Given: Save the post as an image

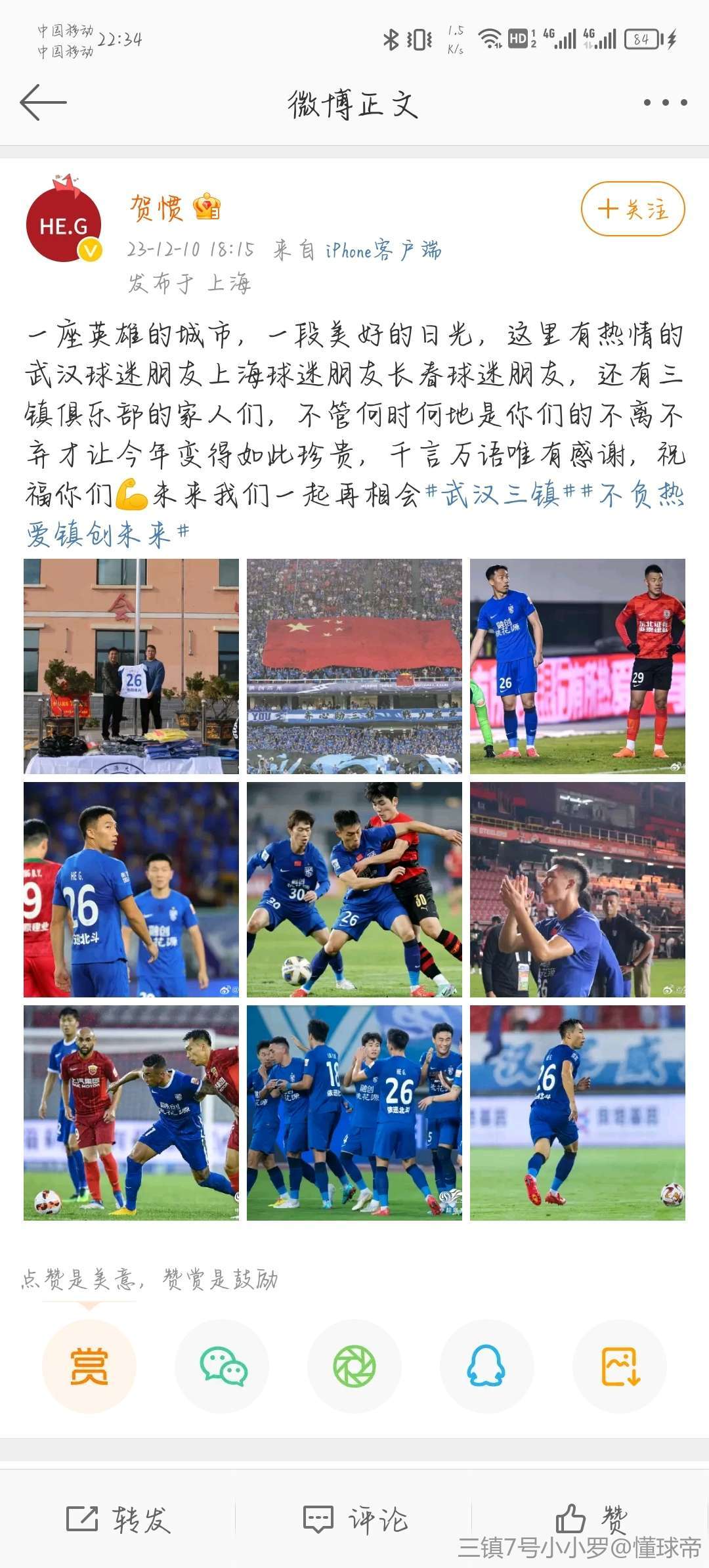Looking at the screenshot, I should (620, 1366).
